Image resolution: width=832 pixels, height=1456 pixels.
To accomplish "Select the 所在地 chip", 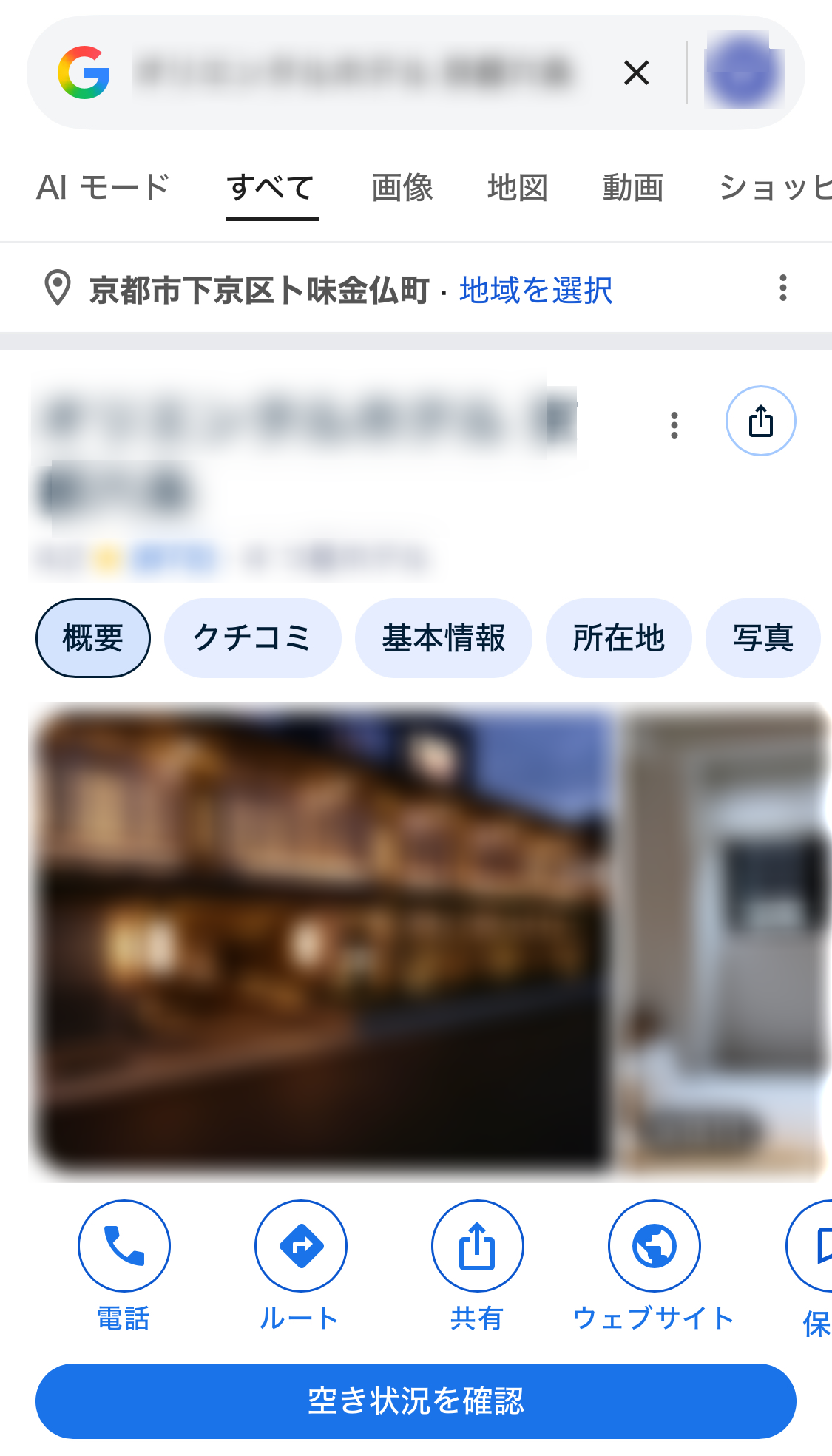I will pos(618,638).
